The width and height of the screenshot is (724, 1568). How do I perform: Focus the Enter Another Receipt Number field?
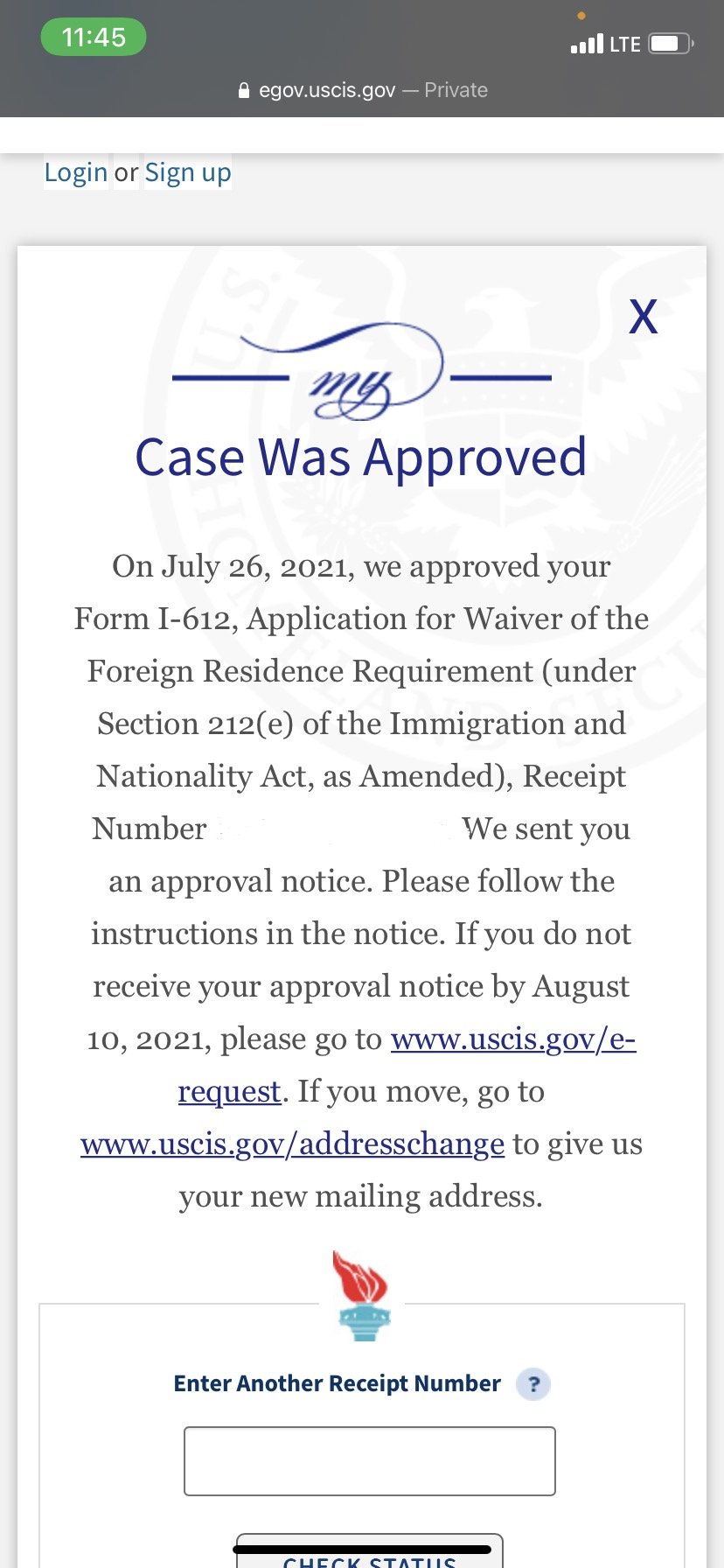(369, 1460)
